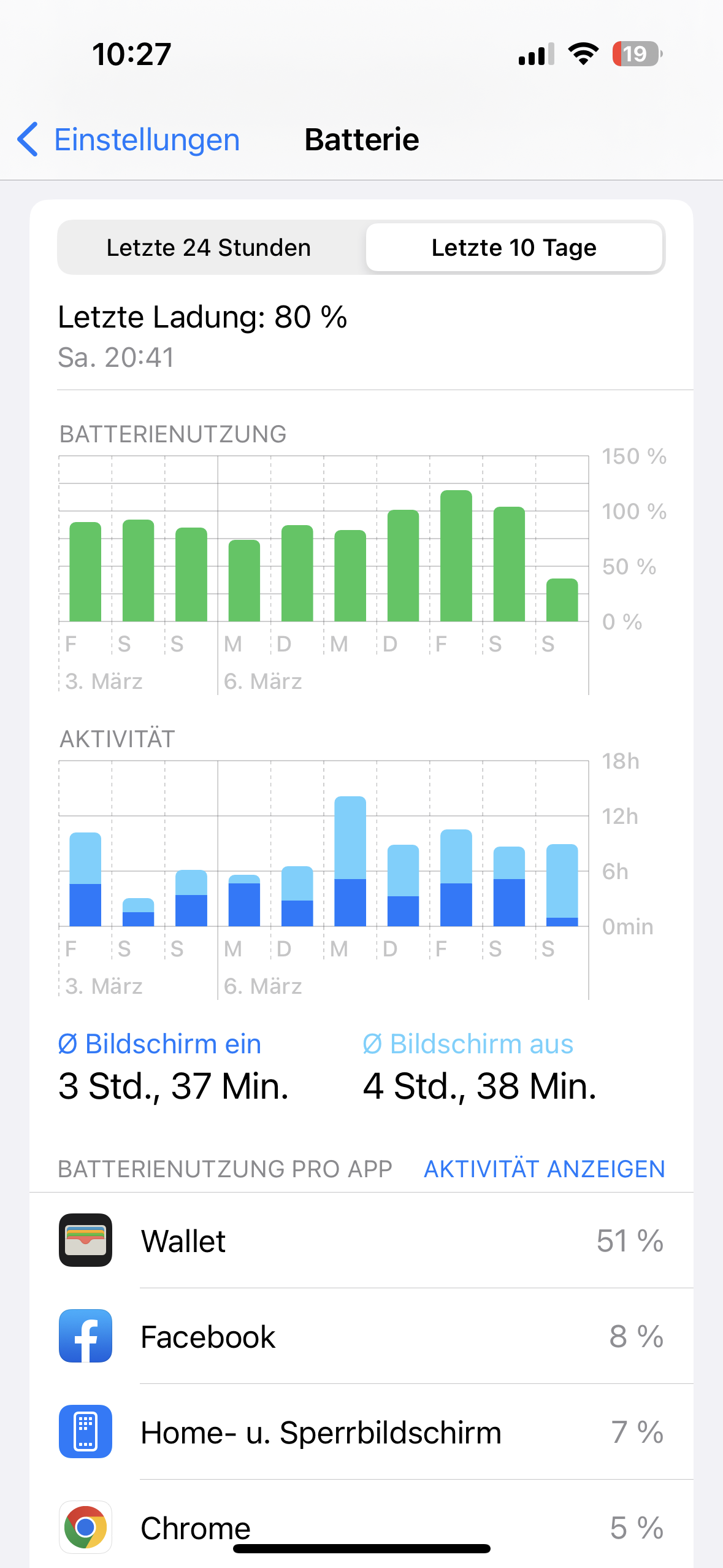Select the 6. März bar in Batterienutzung chart
723x1568 pixels.
[x=244, y=580]
